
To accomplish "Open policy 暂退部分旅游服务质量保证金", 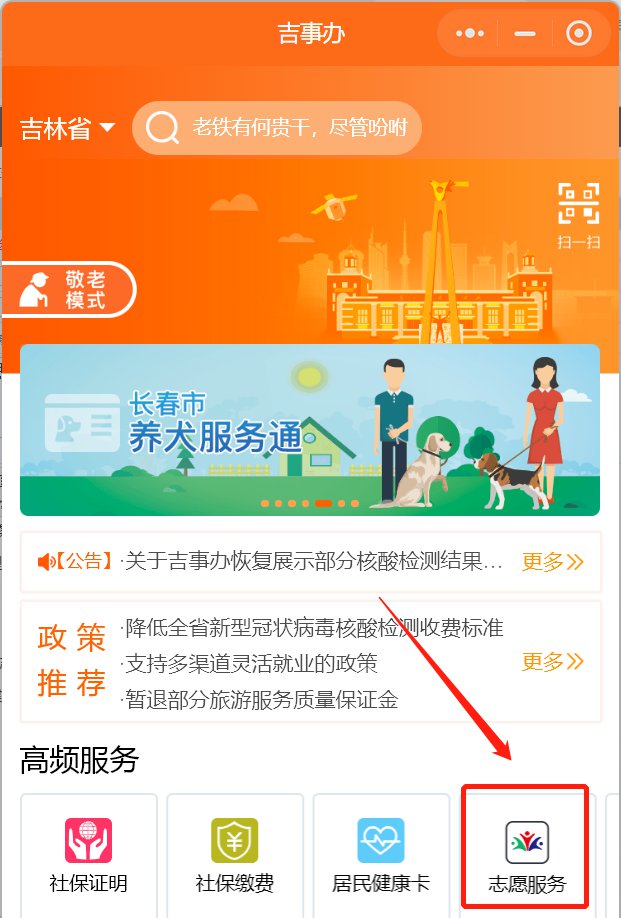I will [260, 700].
